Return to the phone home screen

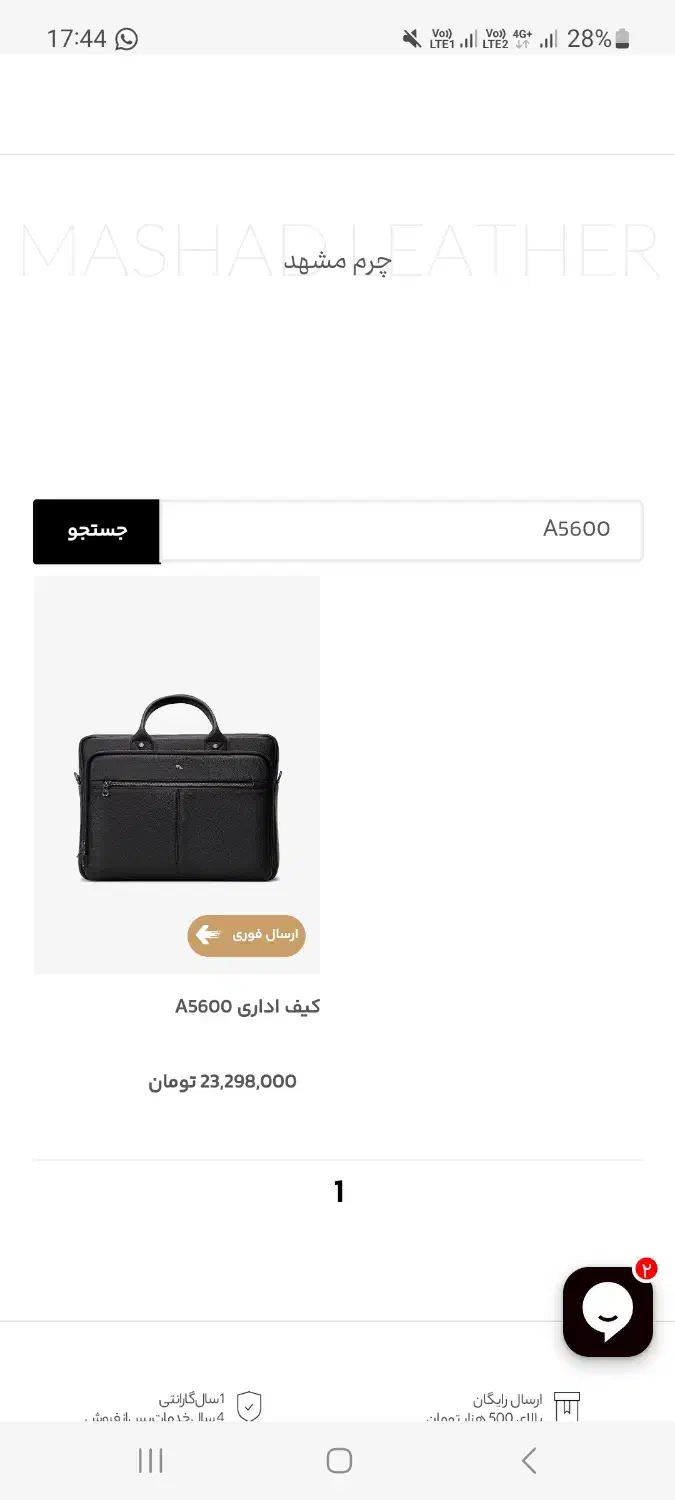(x=339, y=1461)
